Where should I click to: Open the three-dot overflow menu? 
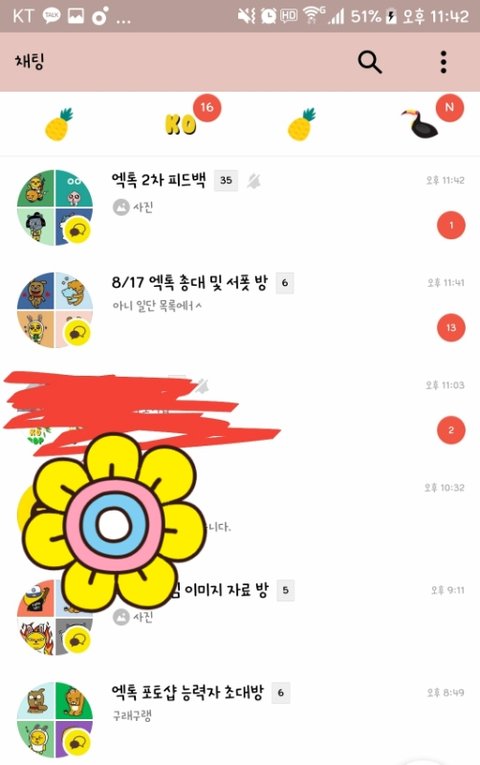(443, 62)
